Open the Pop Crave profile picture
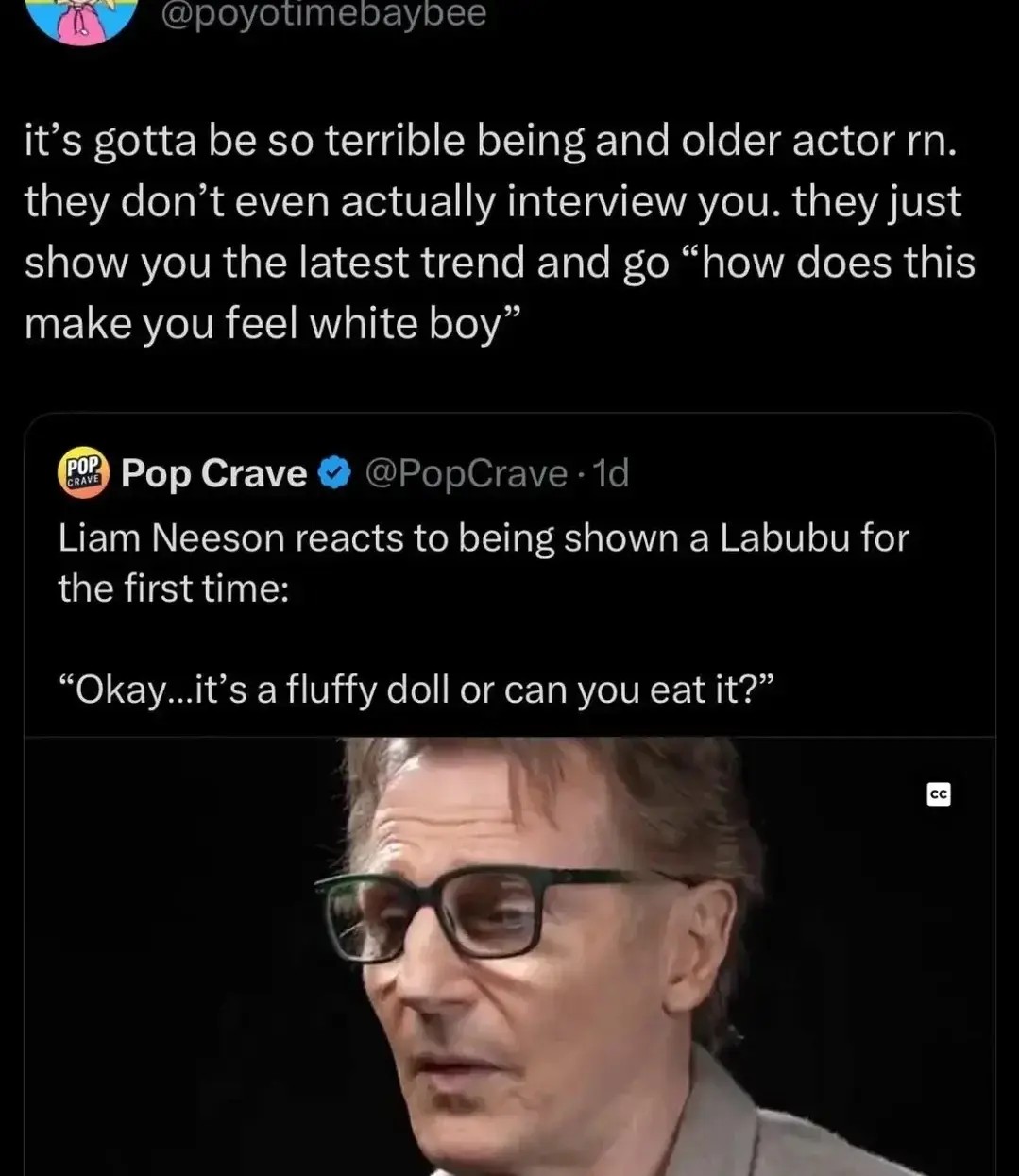This screenshot has height=1176, width=1019. [x=84, y=472]
